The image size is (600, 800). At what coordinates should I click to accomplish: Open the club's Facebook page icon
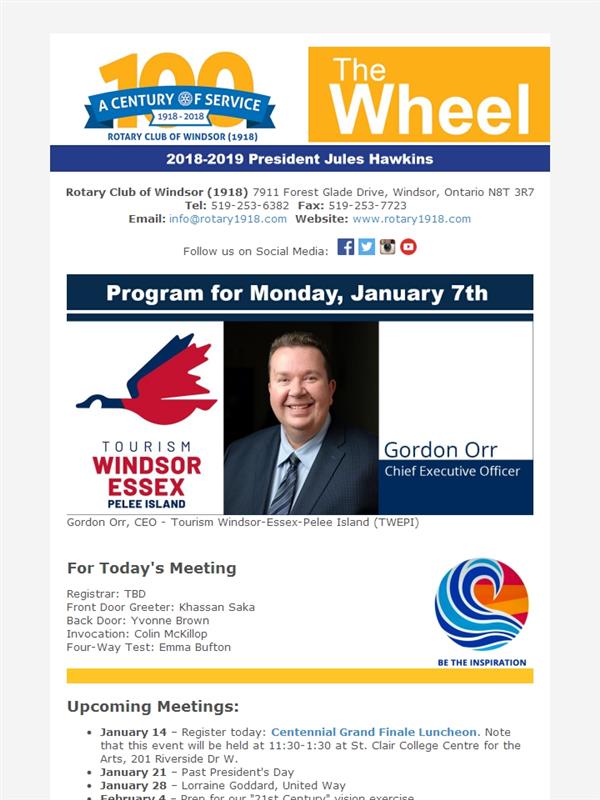345,247
